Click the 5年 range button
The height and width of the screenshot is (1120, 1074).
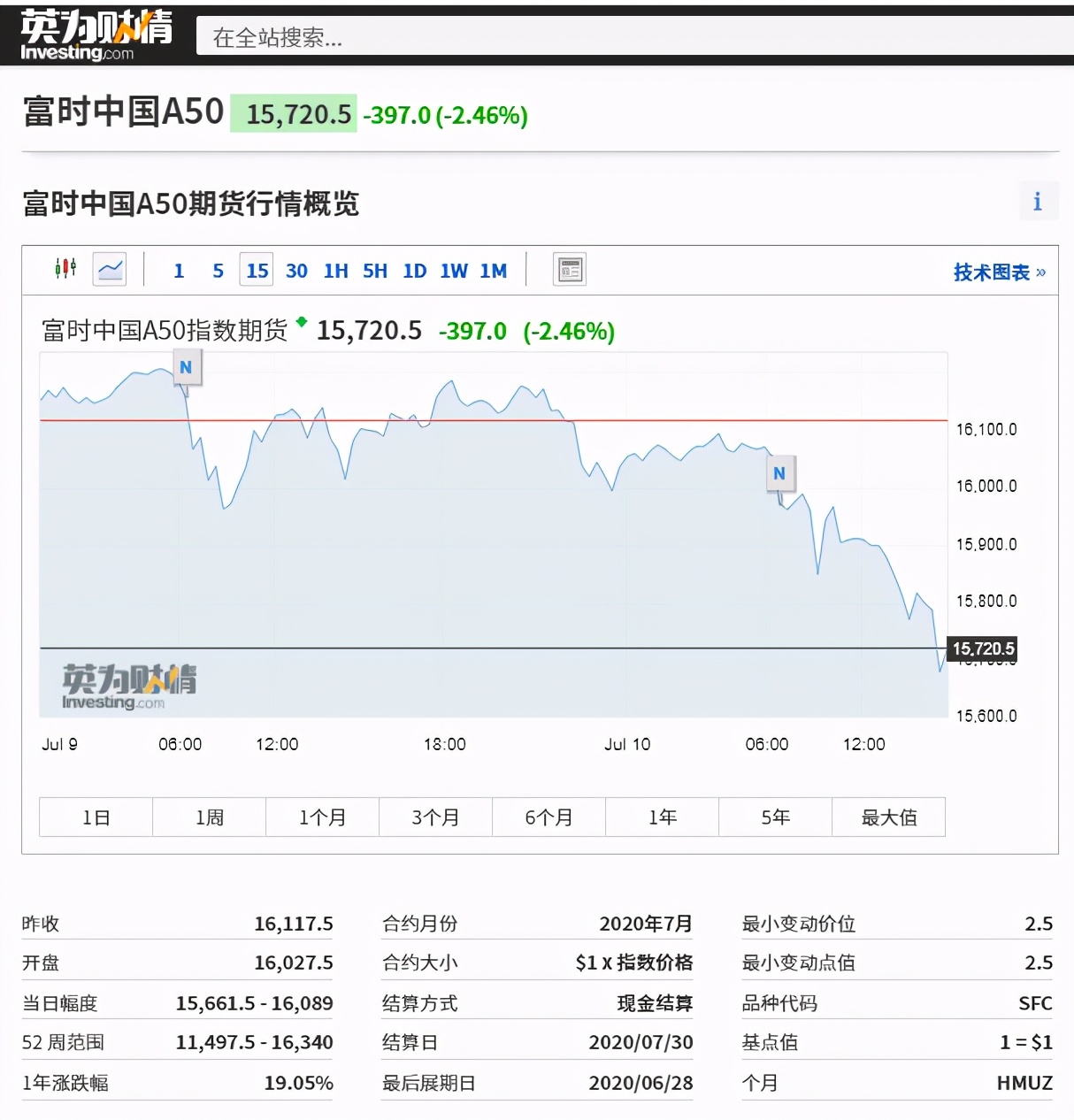[775, 817]
